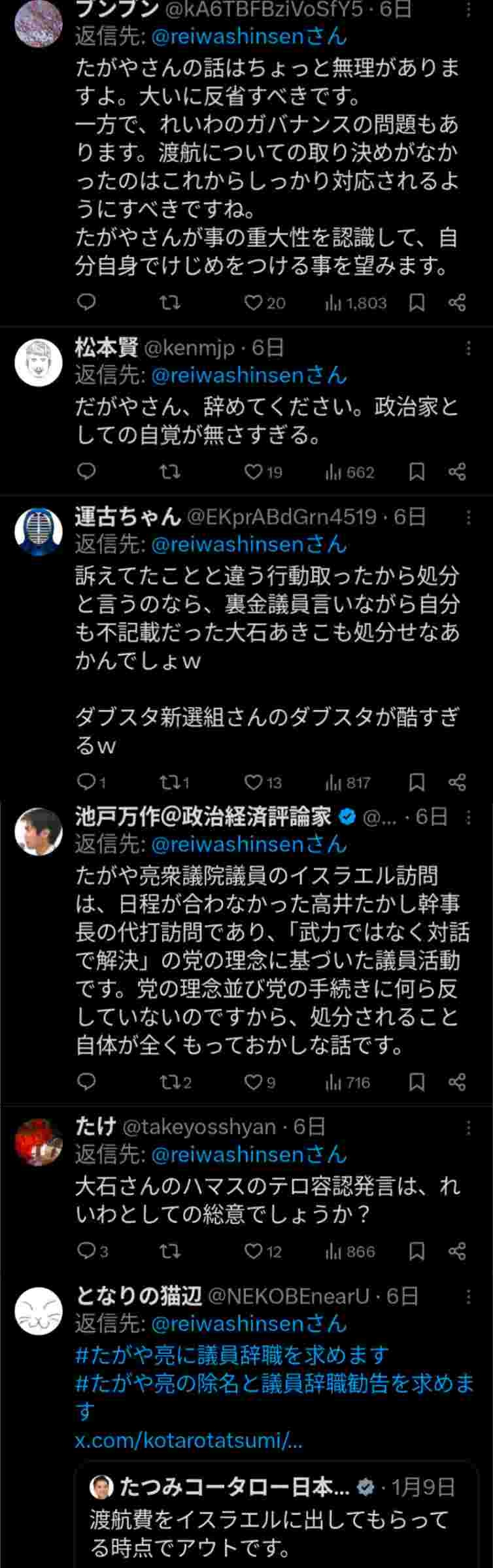The height and width of the screenshot is (1568, 493).
Task: Open hashtag #たがや亮に議員辞職を求めます
Action: click(x=232, y=1356)
